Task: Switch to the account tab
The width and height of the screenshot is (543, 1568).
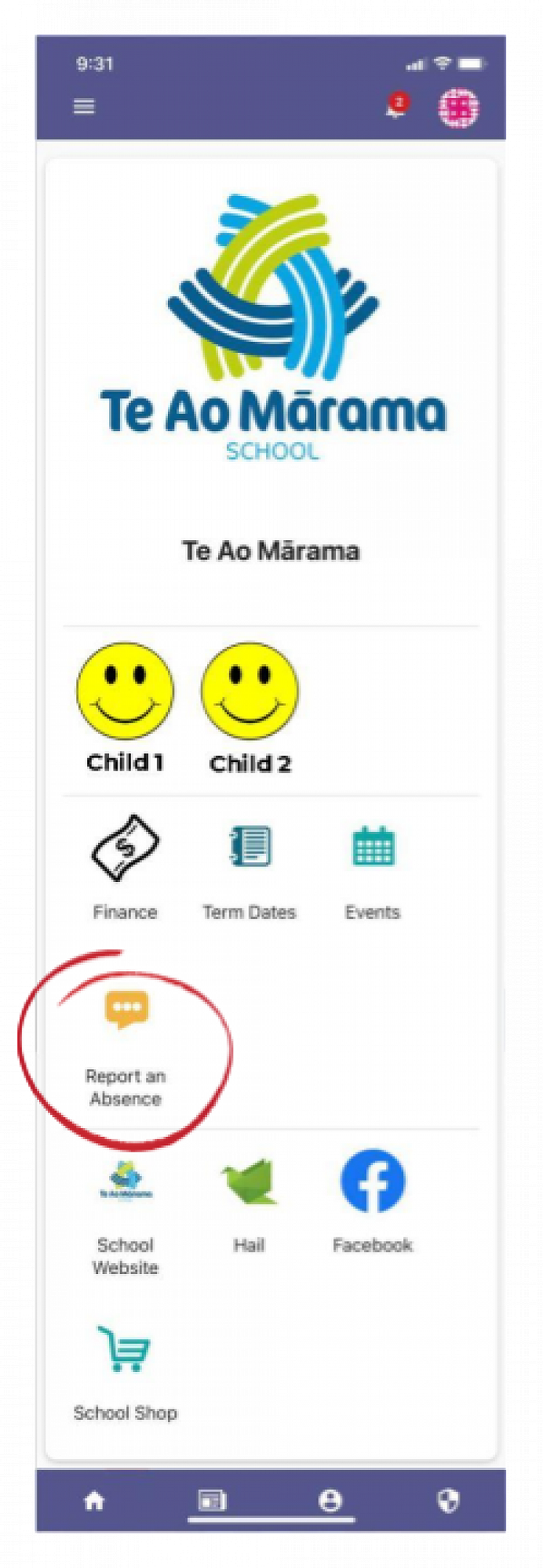Action: pos(330,1501)
